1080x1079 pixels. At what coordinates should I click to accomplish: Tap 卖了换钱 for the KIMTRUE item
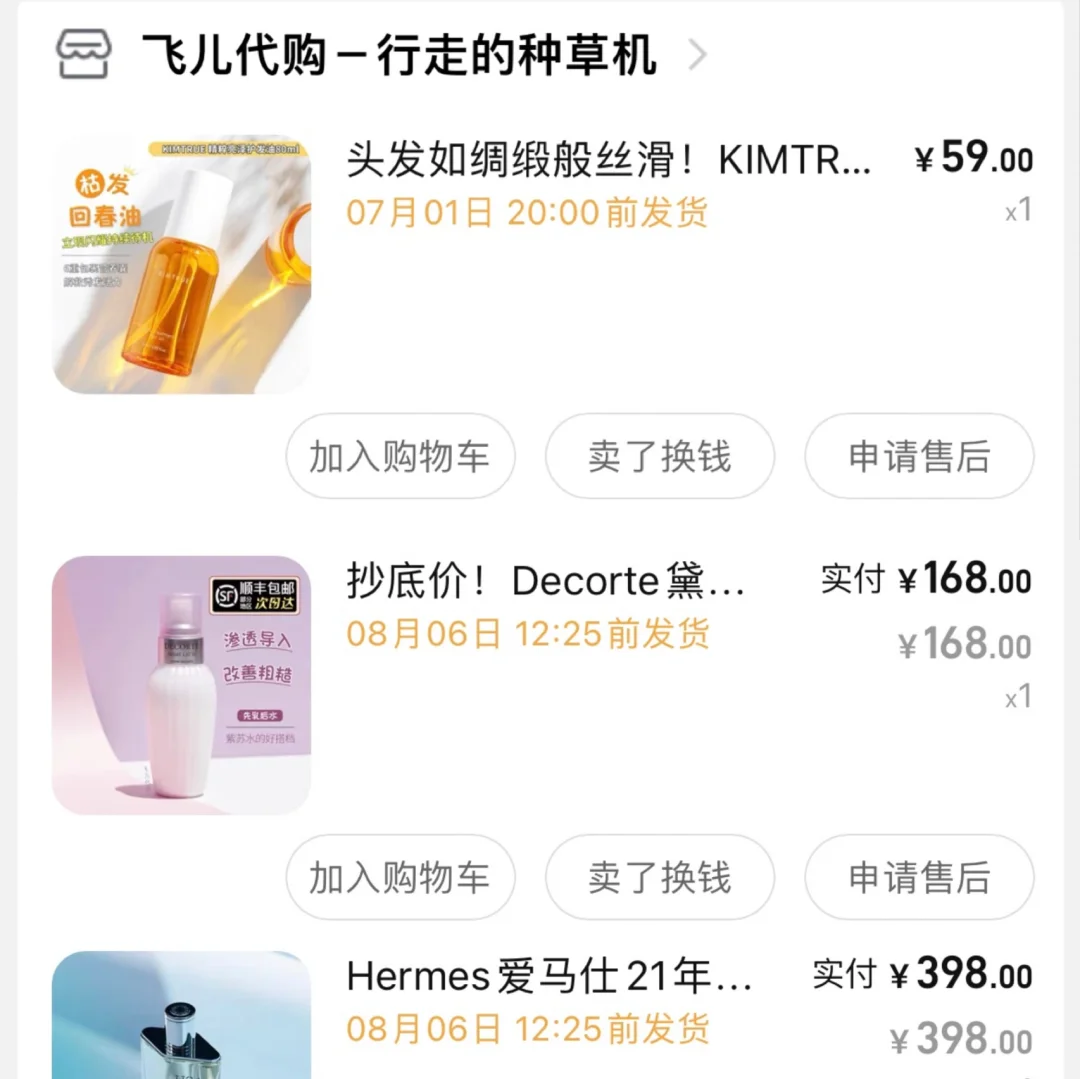click(660, 457)
